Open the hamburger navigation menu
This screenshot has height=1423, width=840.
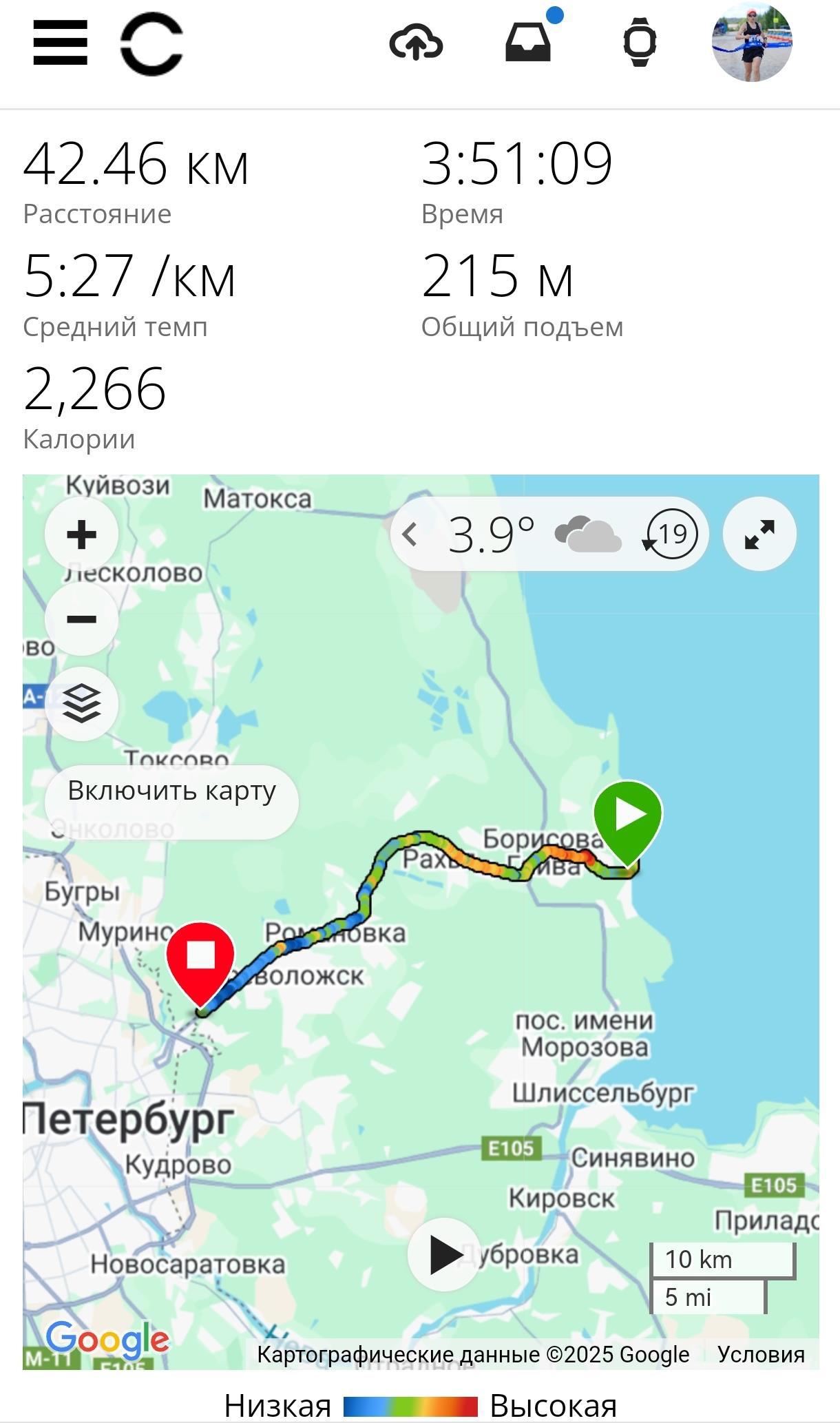pyautogui.click(x=61, y=43)
